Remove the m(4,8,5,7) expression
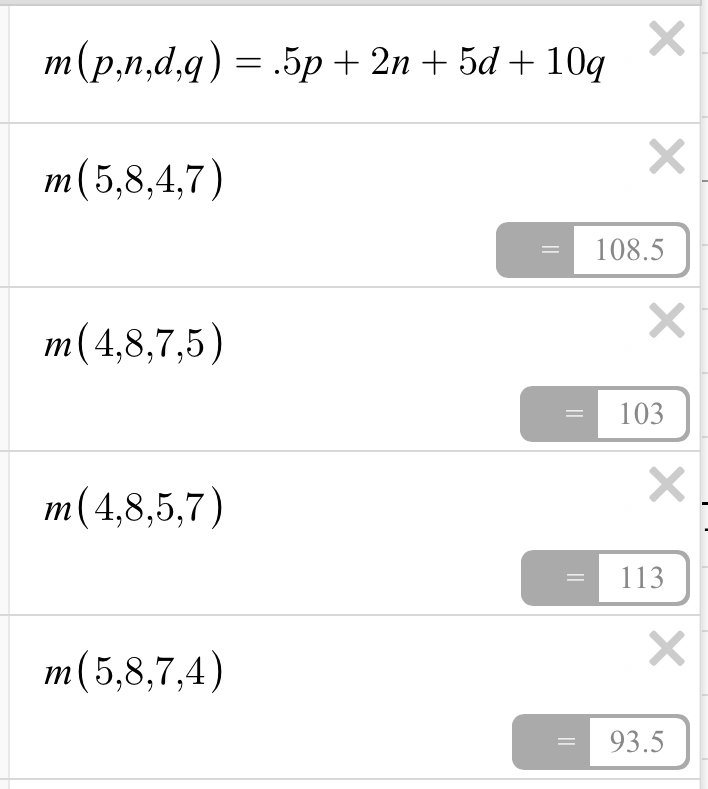 click(x=667, y=485)
